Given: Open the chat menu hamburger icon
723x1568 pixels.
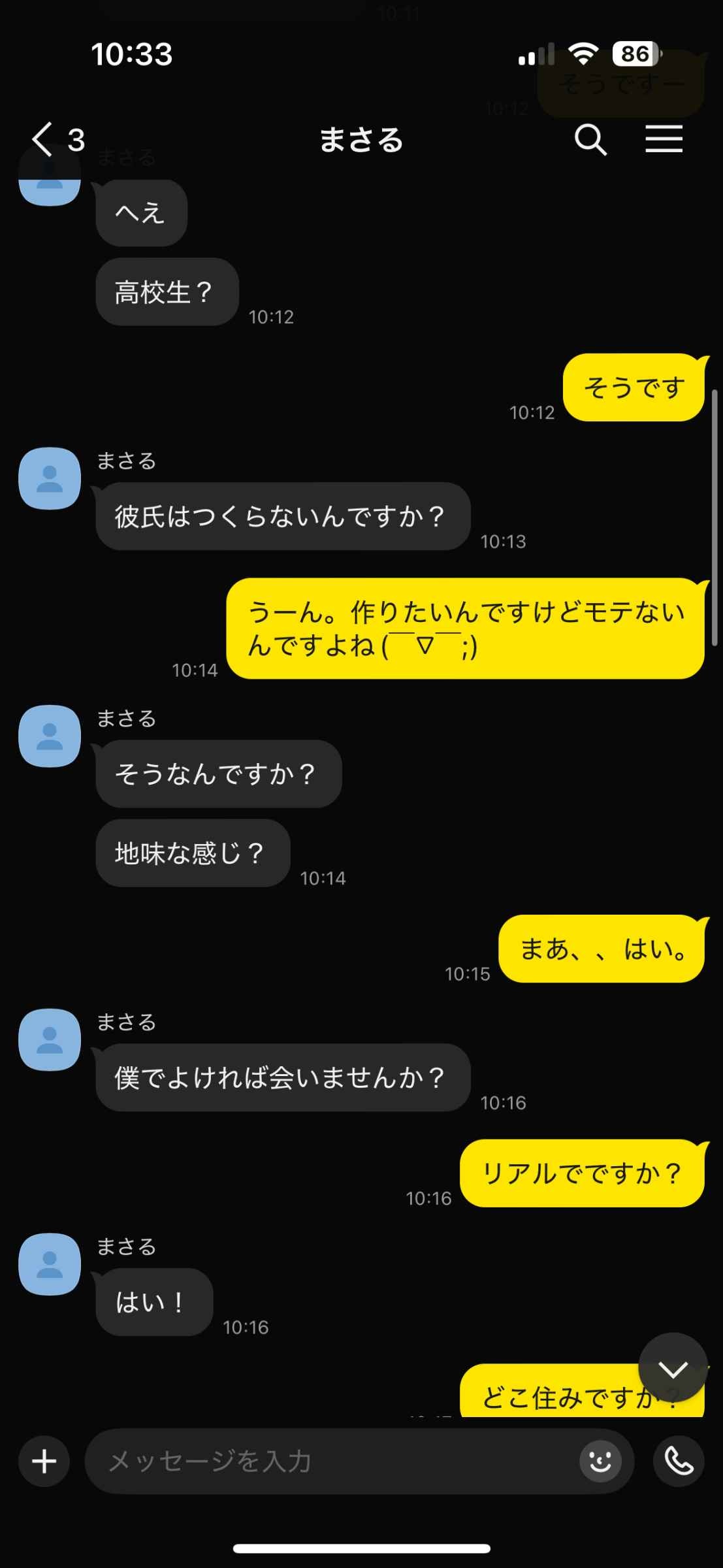Looking at the screenshot, I should point(664,139).
